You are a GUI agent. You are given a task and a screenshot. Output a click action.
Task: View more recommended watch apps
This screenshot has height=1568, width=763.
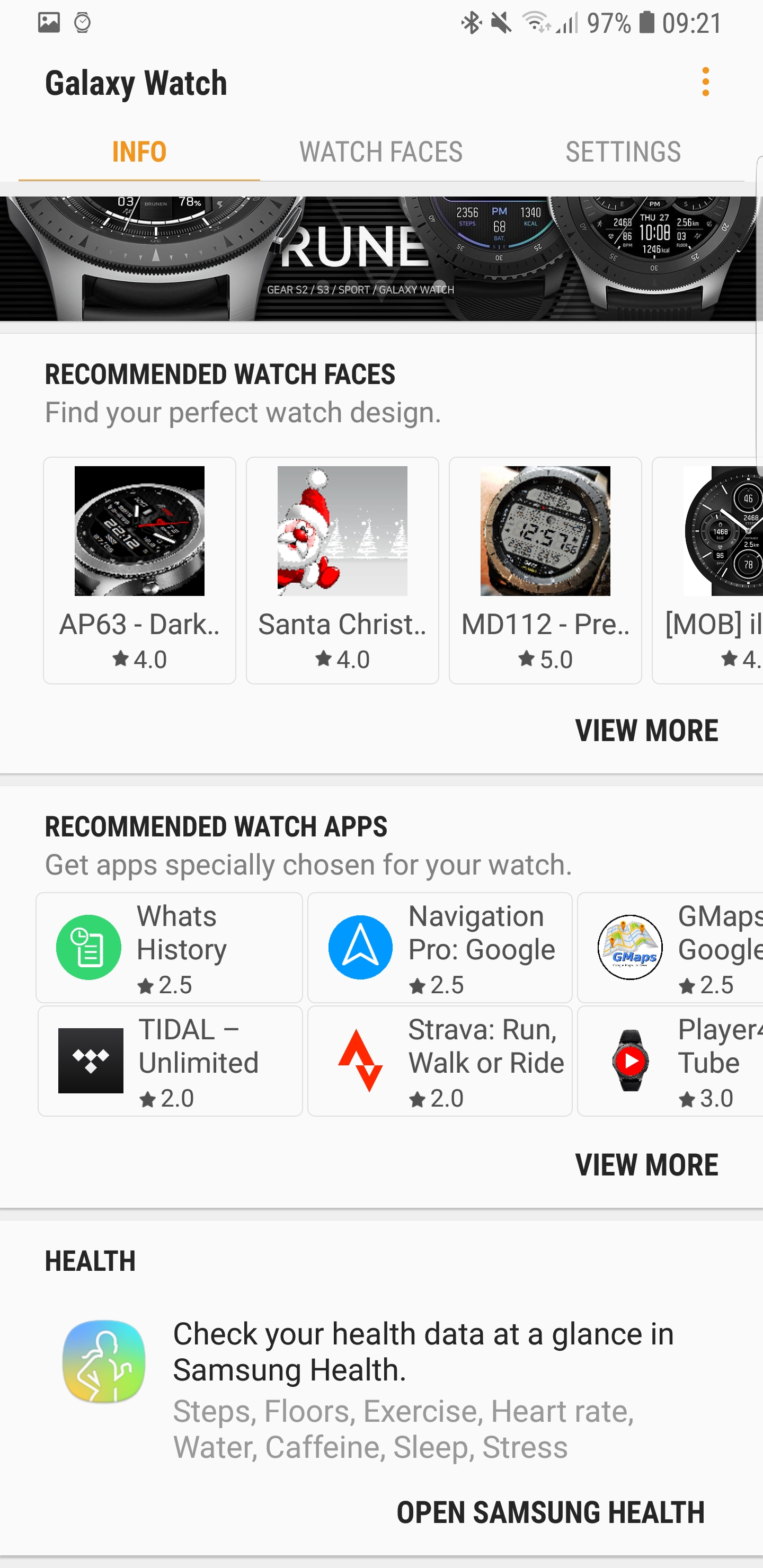(x=646, y=1164)
